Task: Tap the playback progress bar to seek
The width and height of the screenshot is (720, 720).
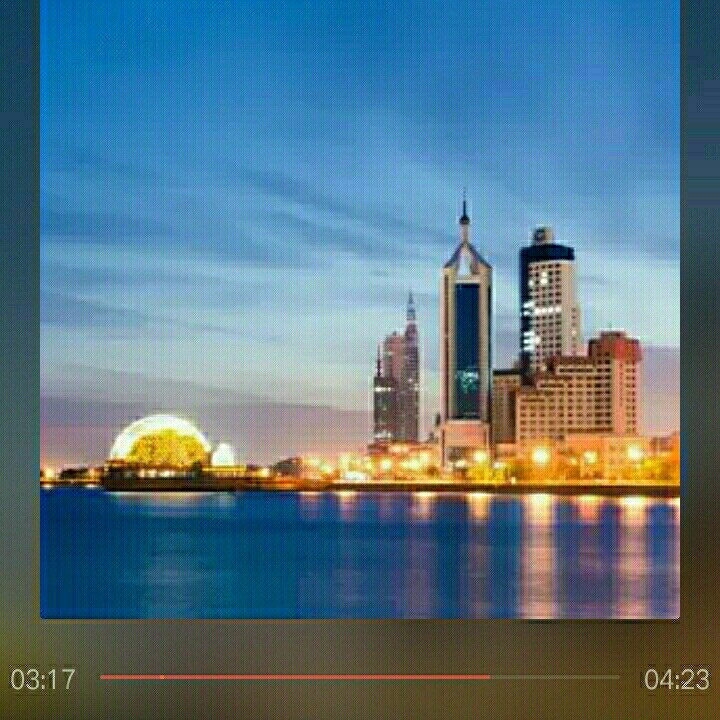Action: 360,677
